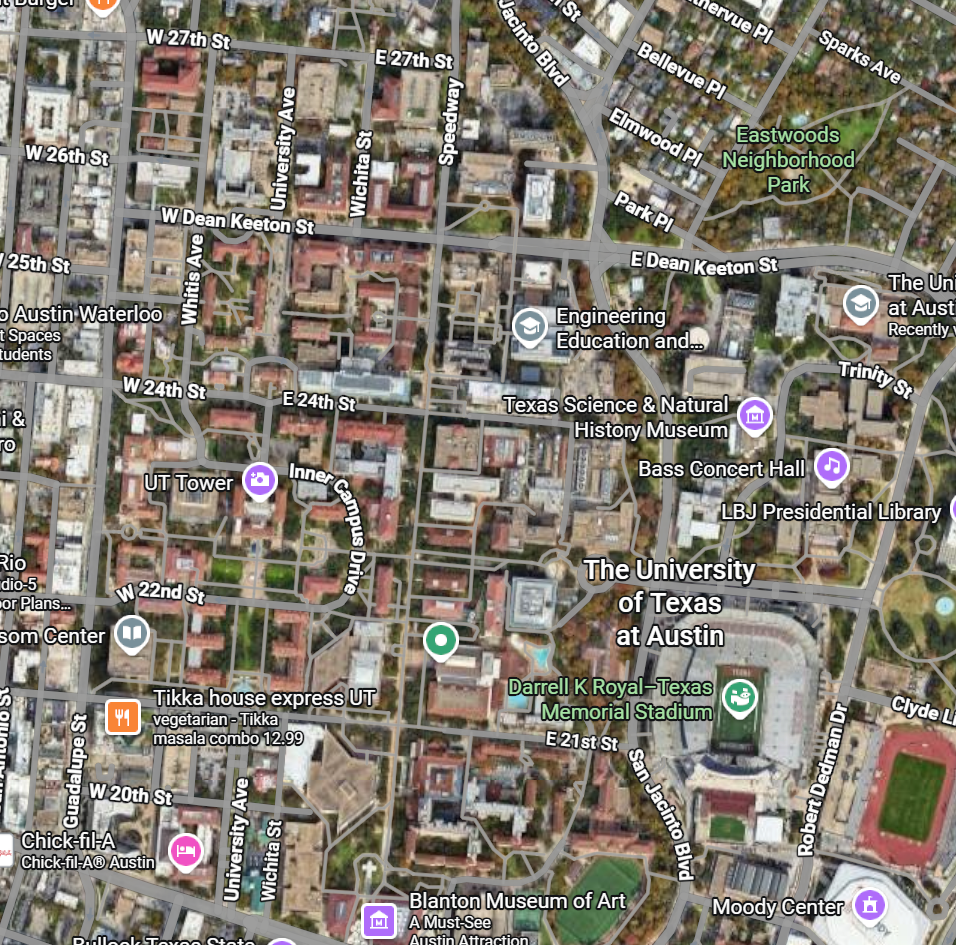Select the green location pin on Speedway
956x945 pixels.
pyautogui.click(x=440, y=638)
